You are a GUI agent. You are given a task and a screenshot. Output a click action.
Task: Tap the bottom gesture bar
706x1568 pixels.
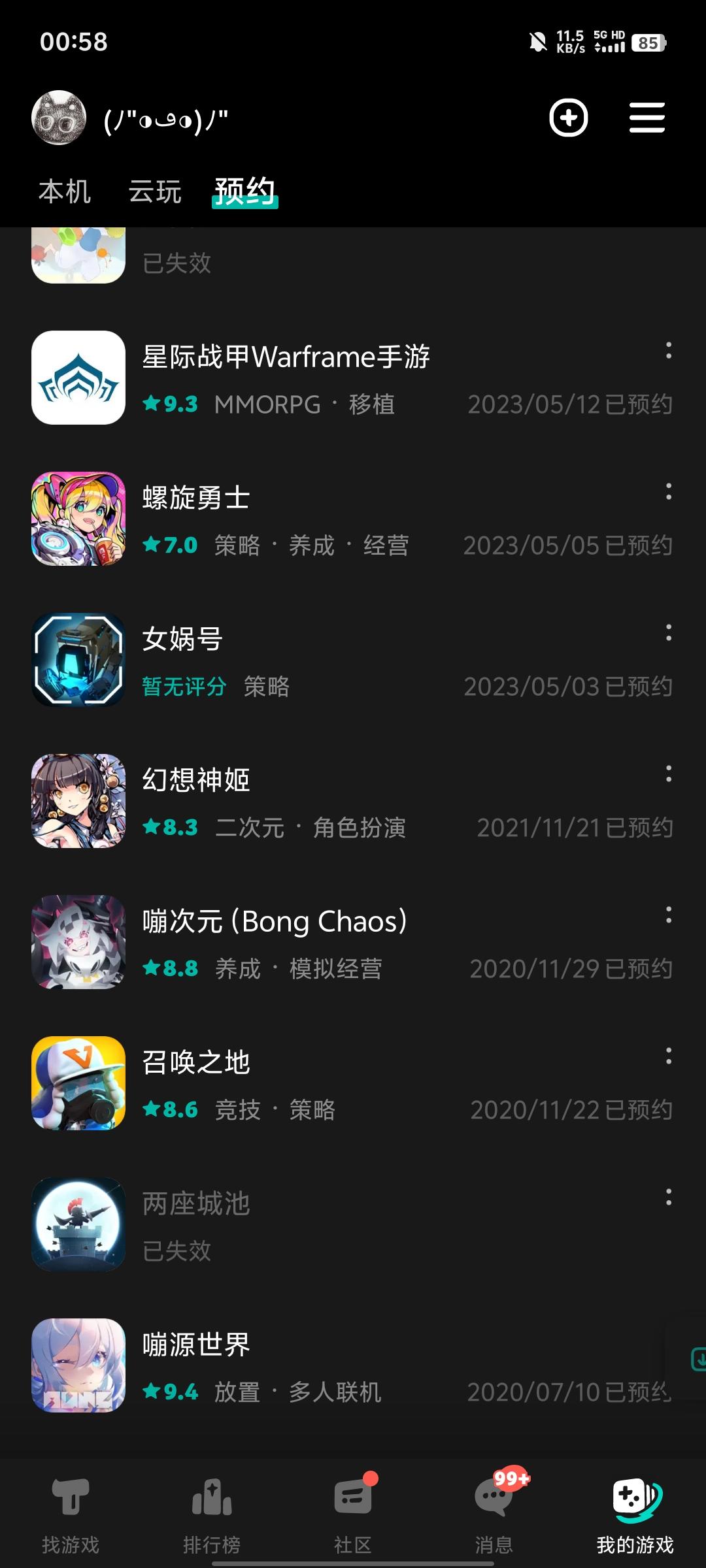tap(353, 1561)
